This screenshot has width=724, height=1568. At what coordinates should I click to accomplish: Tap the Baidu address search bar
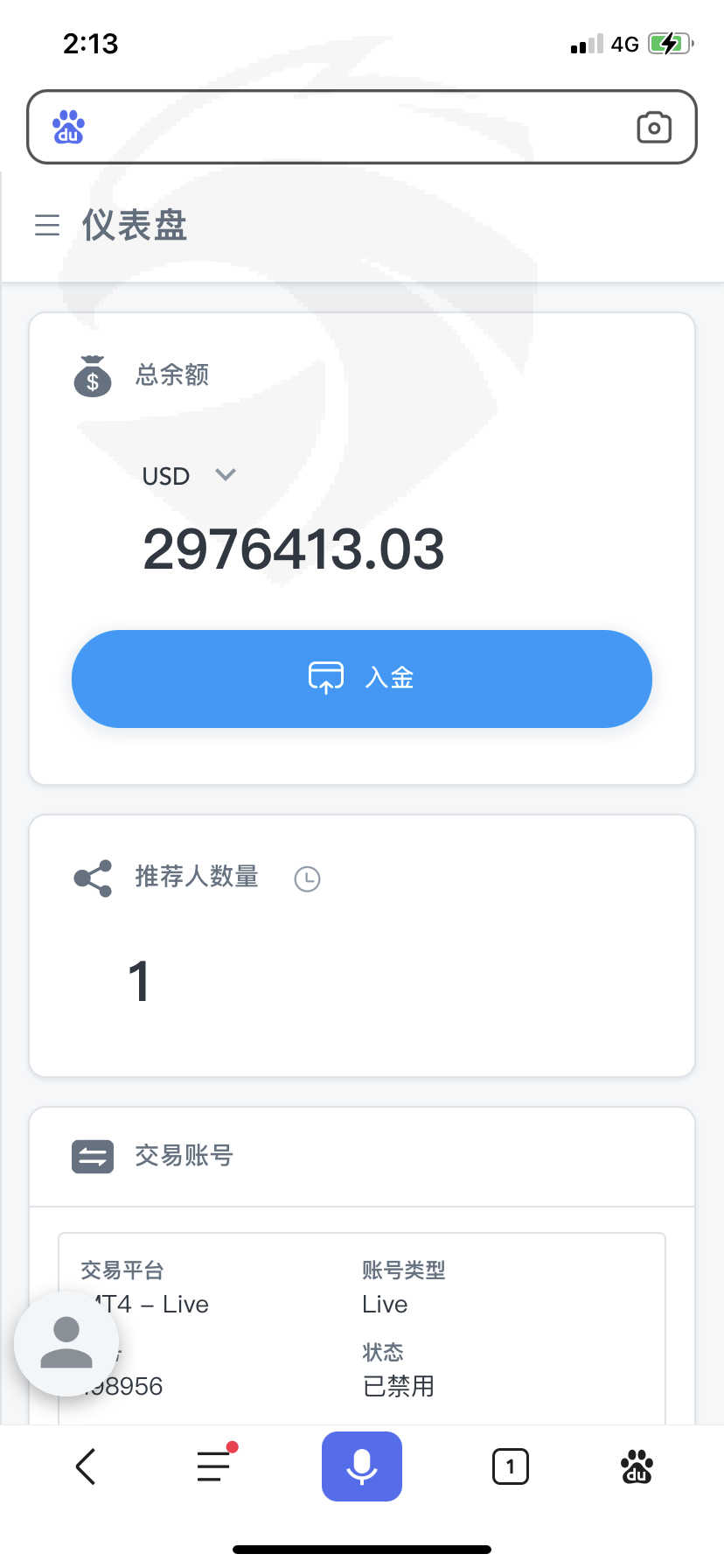tap(361, 127)
